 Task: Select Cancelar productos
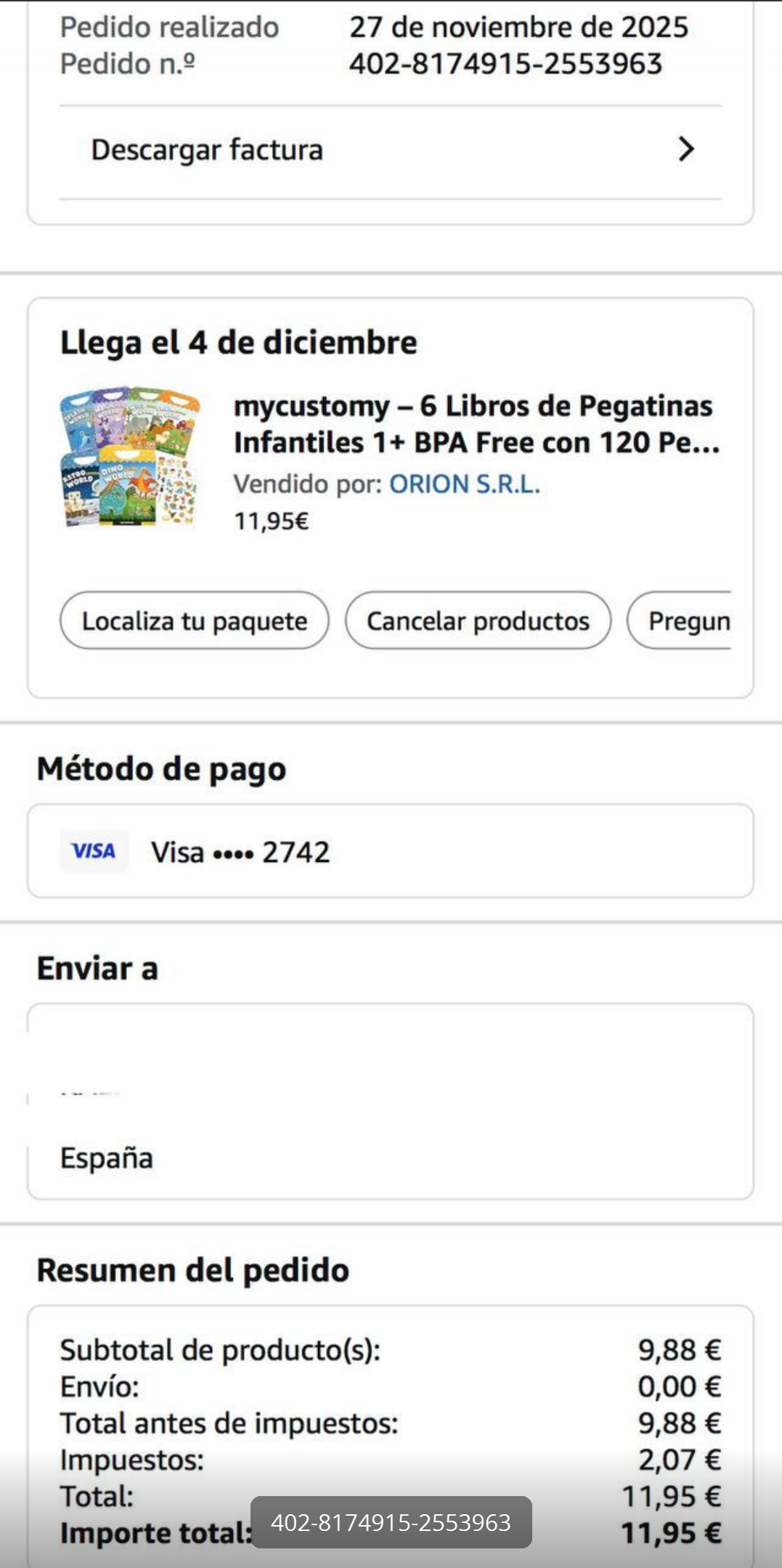tap(478, 621)
